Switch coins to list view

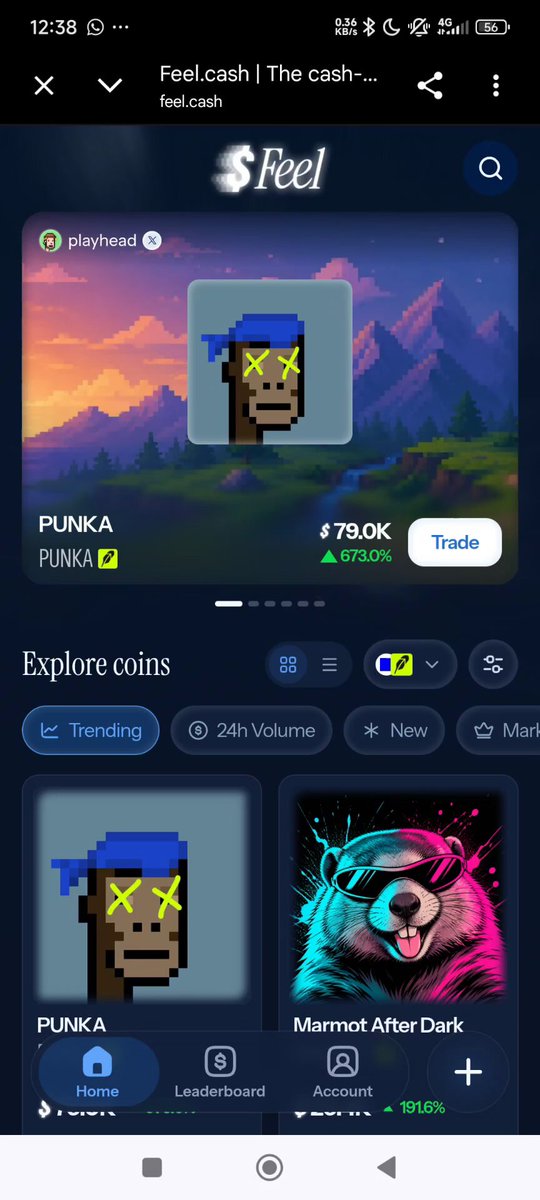[329, 665]
